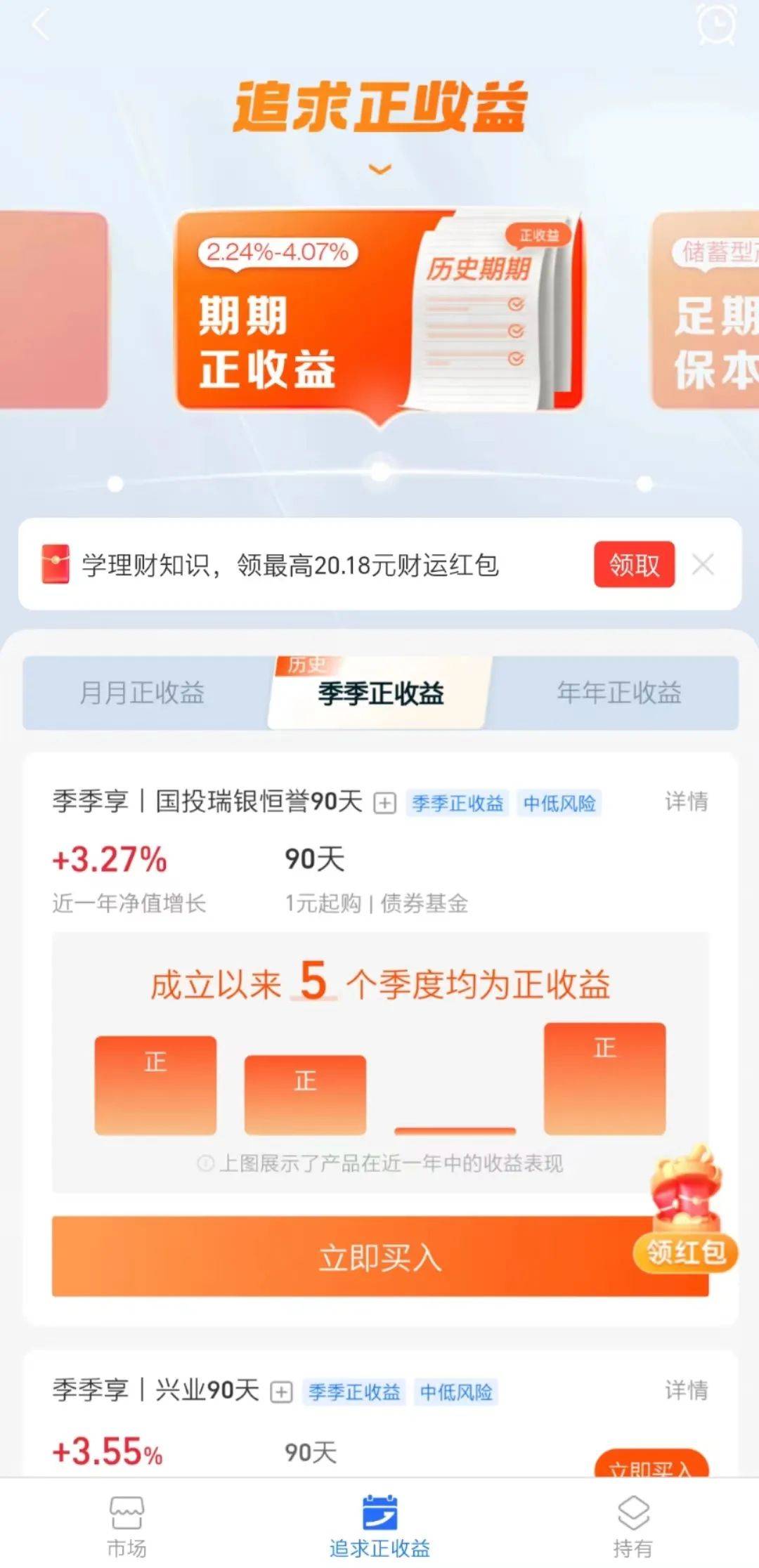
Task: Select the 足期保本 savings card
Action: [706, 310]
